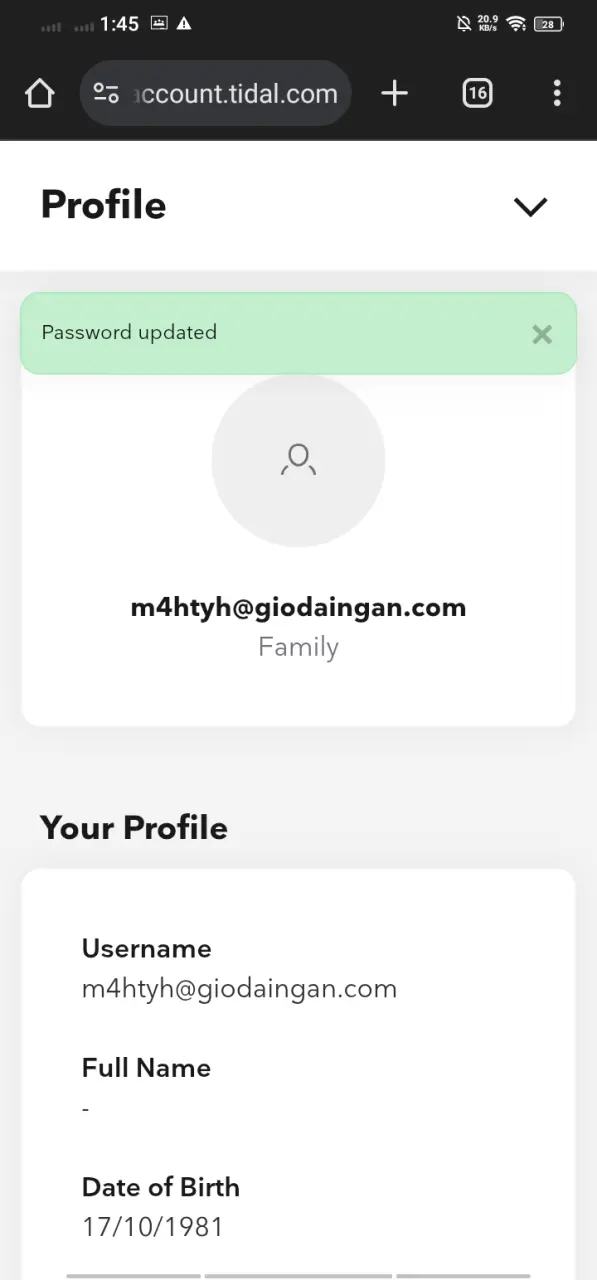The width and height of the screenshot is (597, 1280).
Task: Go to the browser home page
Action: click(x=39, y=94)
